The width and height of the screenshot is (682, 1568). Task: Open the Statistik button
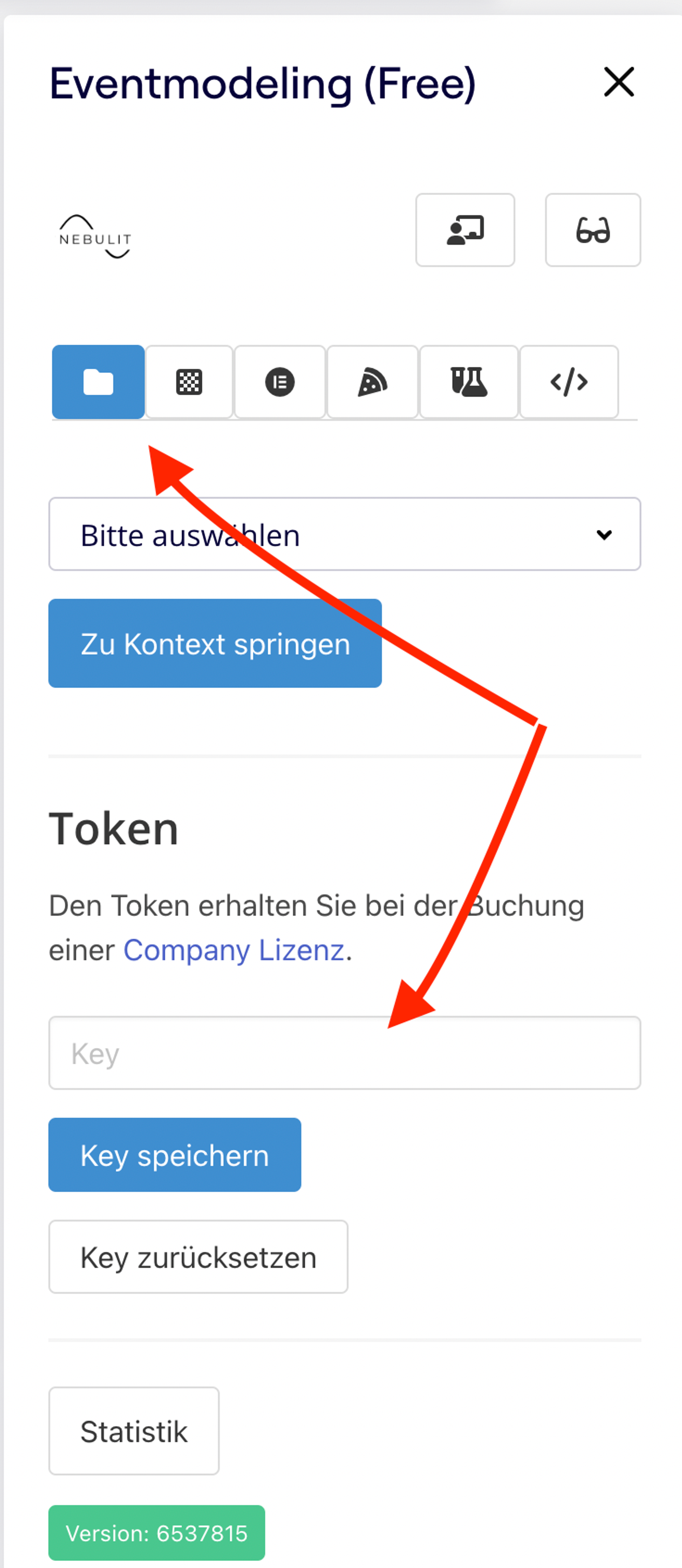pos(134,1431)
